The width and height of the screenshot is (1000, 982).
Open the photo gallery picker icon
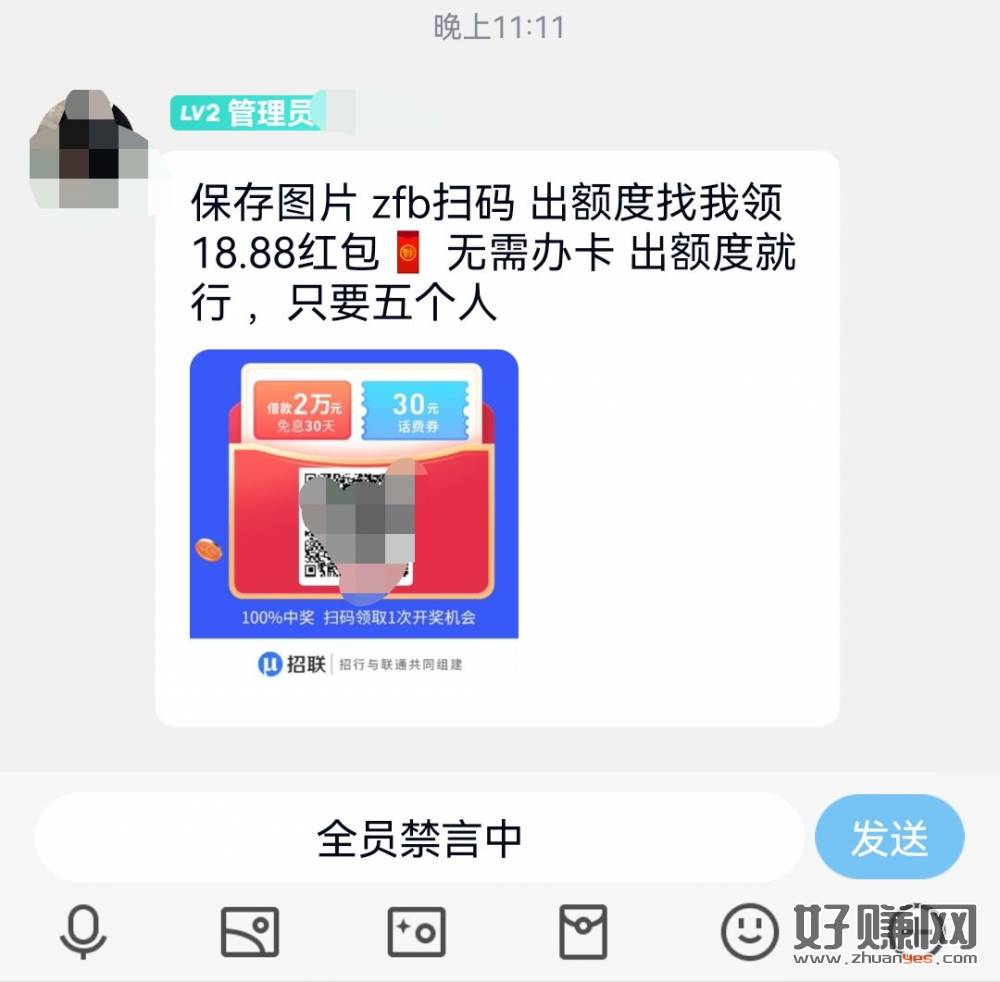click(249, 932)
